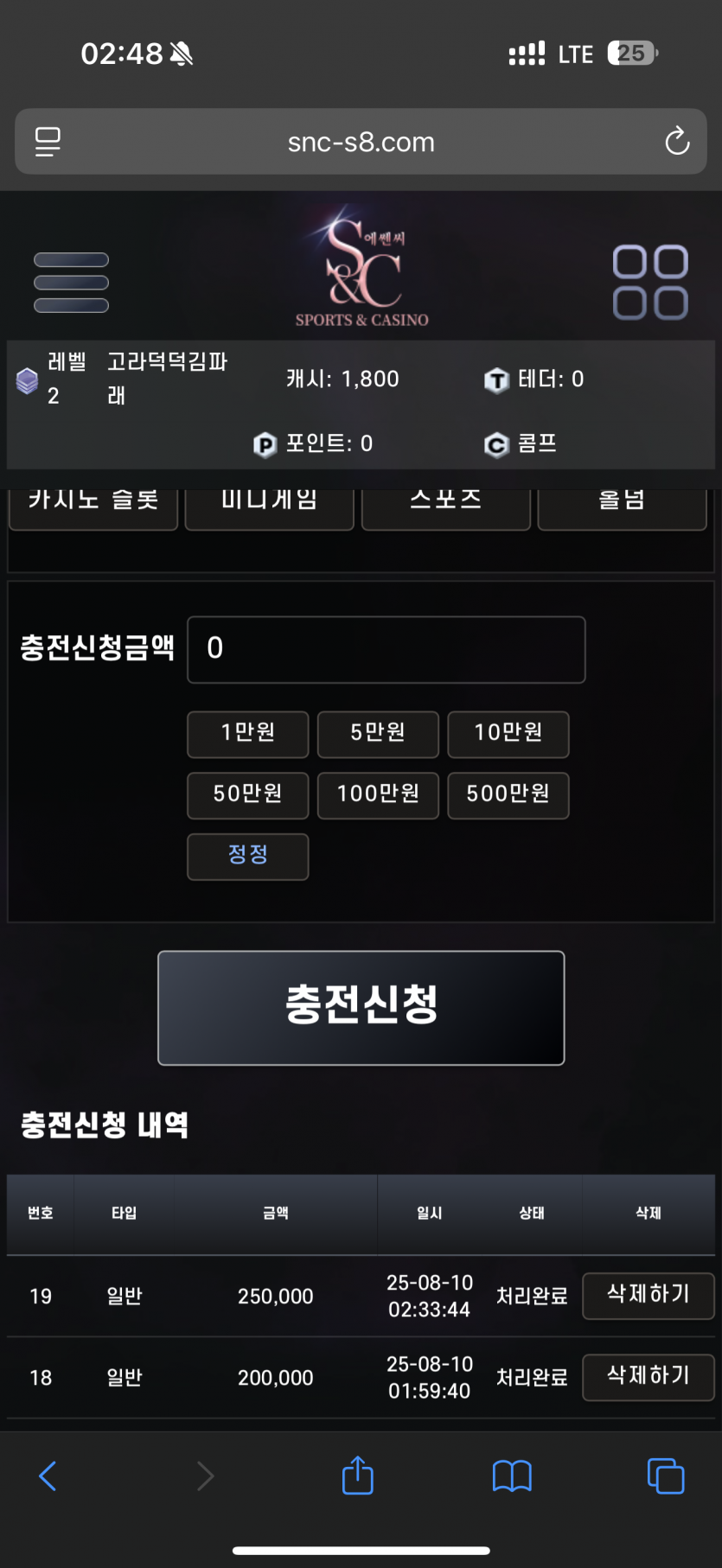This screenshot has height=1568, width=722.
Task: Show open browser tabs
Action: (665, 1476)
